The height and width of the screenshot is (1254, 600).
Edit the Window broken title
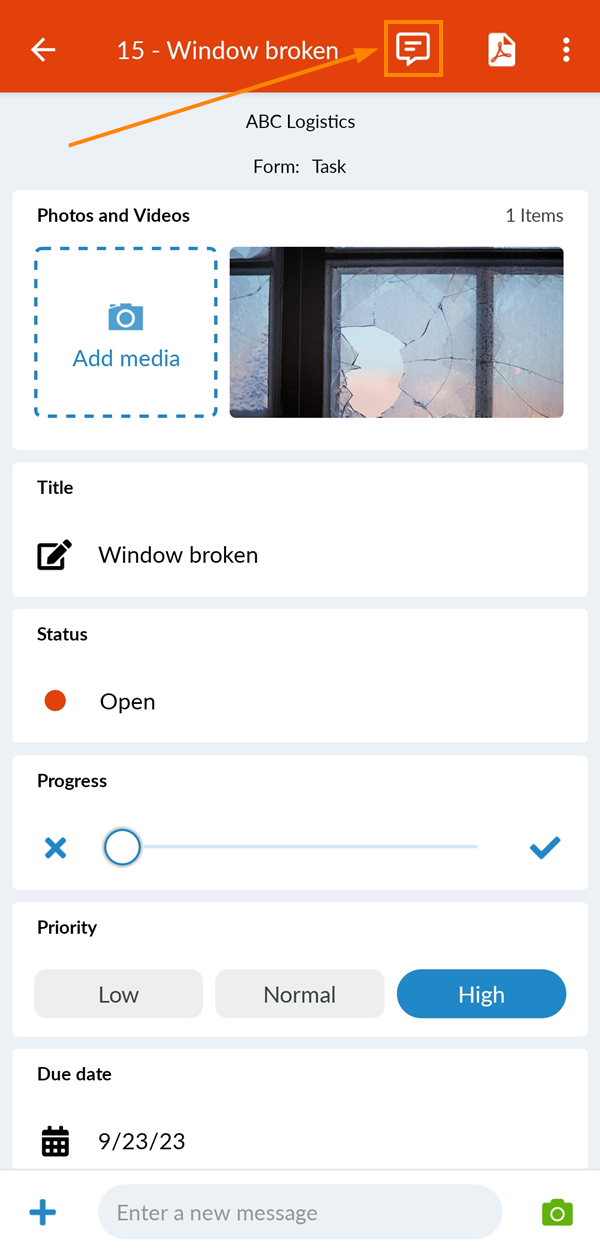click(x=177, y=555)
